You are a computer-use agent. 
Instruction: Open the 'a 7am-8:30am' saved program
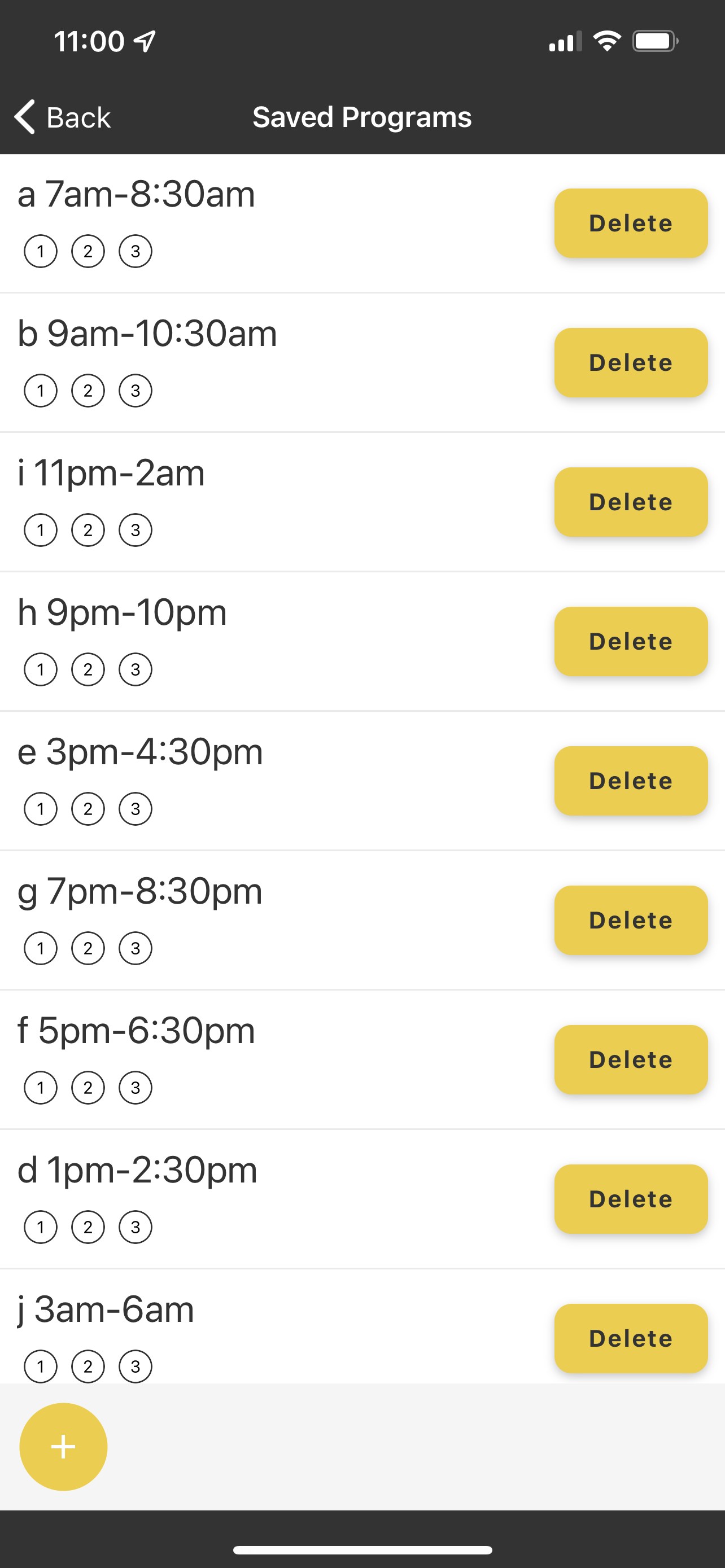click(274, 224)
